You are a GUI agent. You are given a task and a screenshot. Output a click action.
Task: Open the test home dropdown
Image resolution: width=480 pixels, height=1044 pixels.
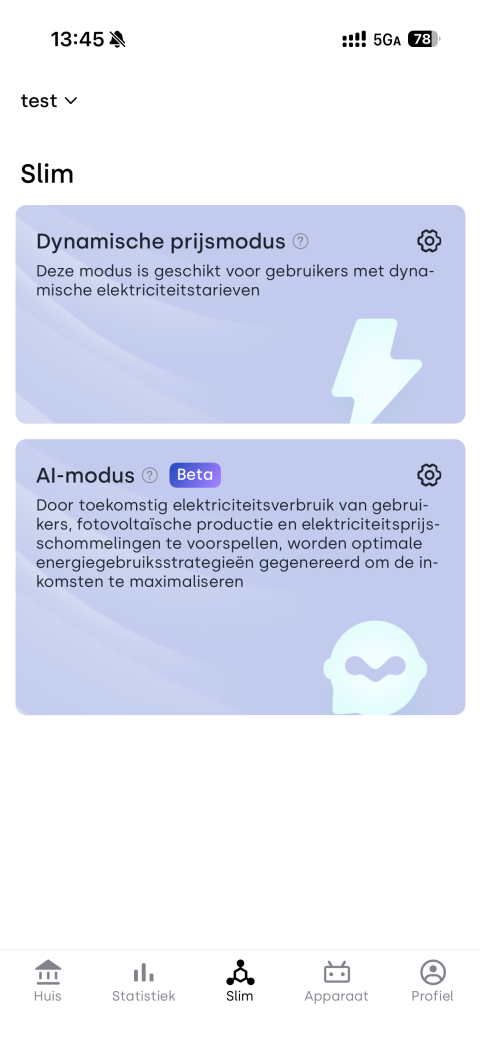coord(49,101)
